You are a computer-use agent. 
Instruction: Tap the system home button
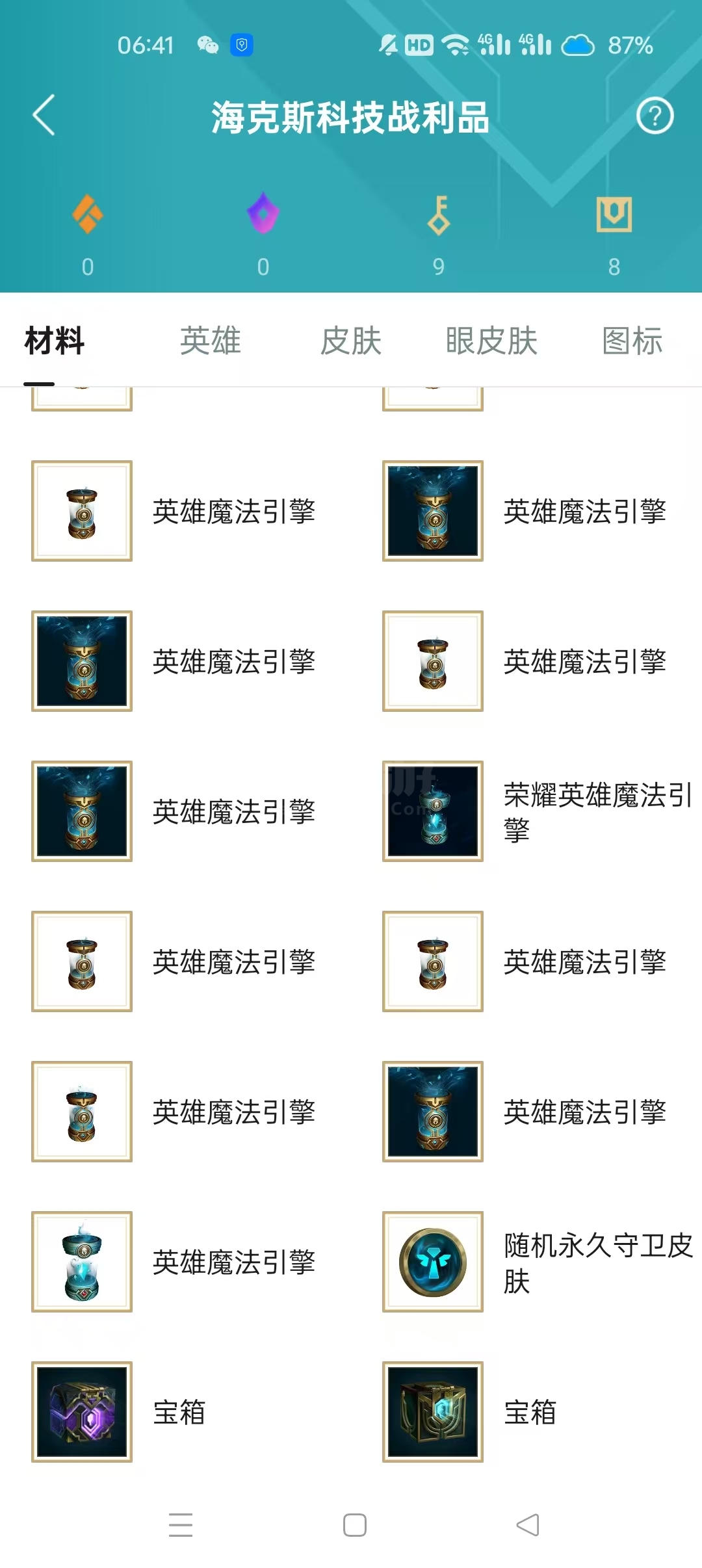355,1525
